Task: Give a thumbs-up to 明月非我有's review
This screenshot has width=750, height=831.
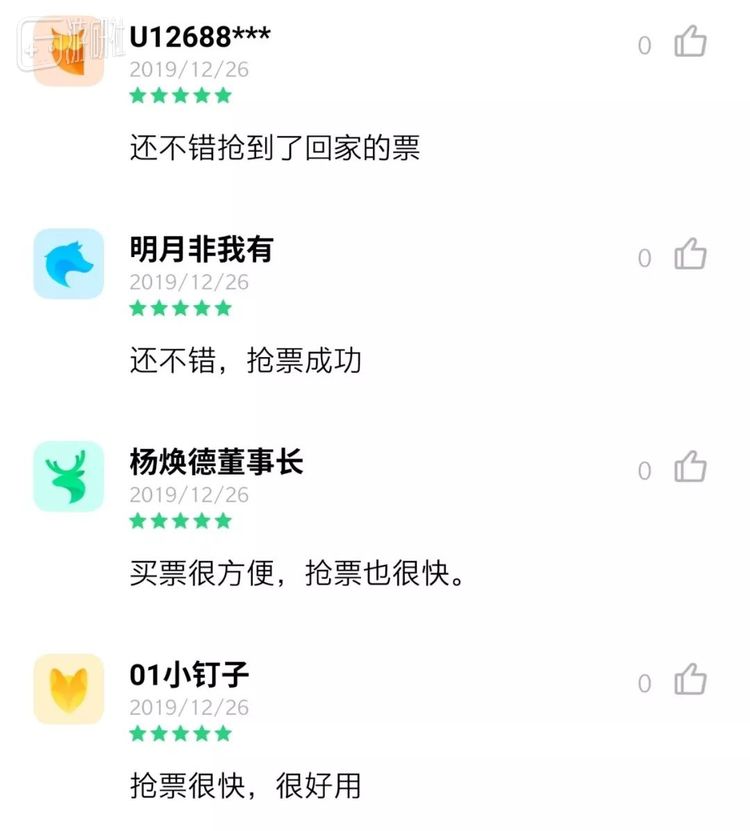Action: pos(690,255)
